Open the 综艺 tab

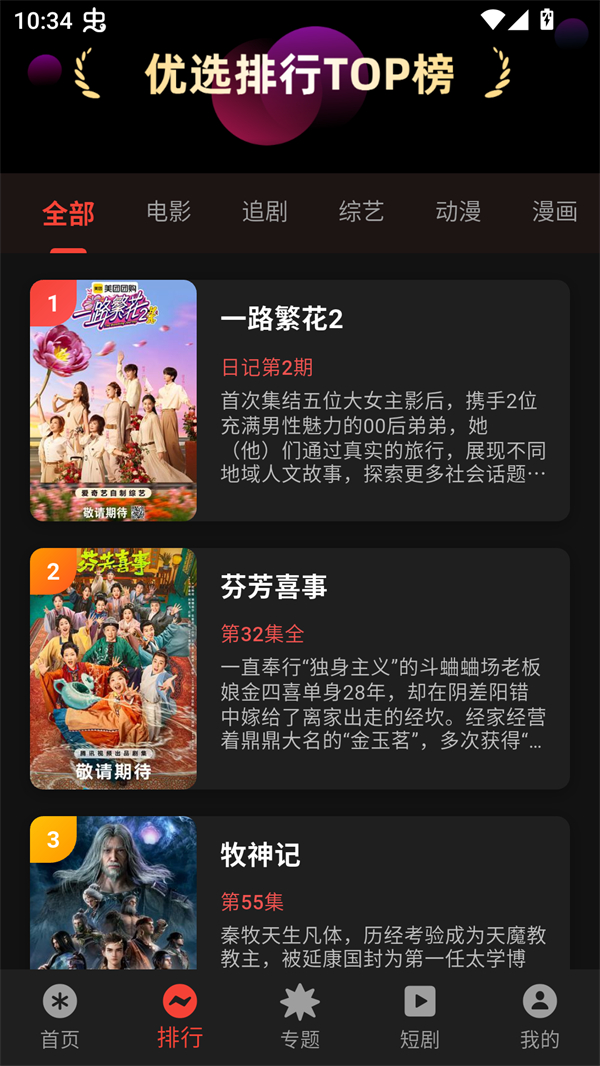[x=361, y=211]
